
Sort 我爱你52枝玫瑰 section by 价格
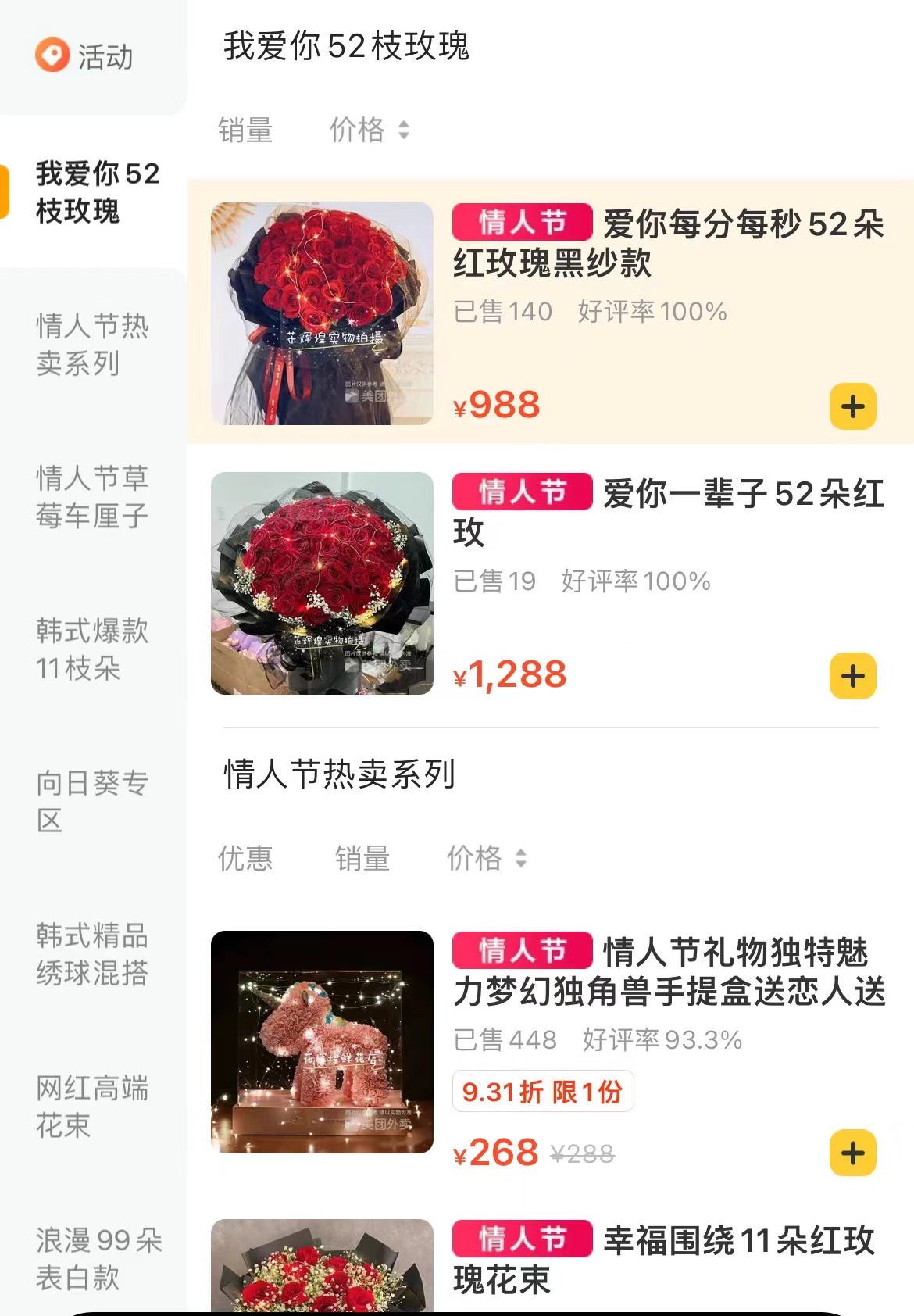click(369, 130)
